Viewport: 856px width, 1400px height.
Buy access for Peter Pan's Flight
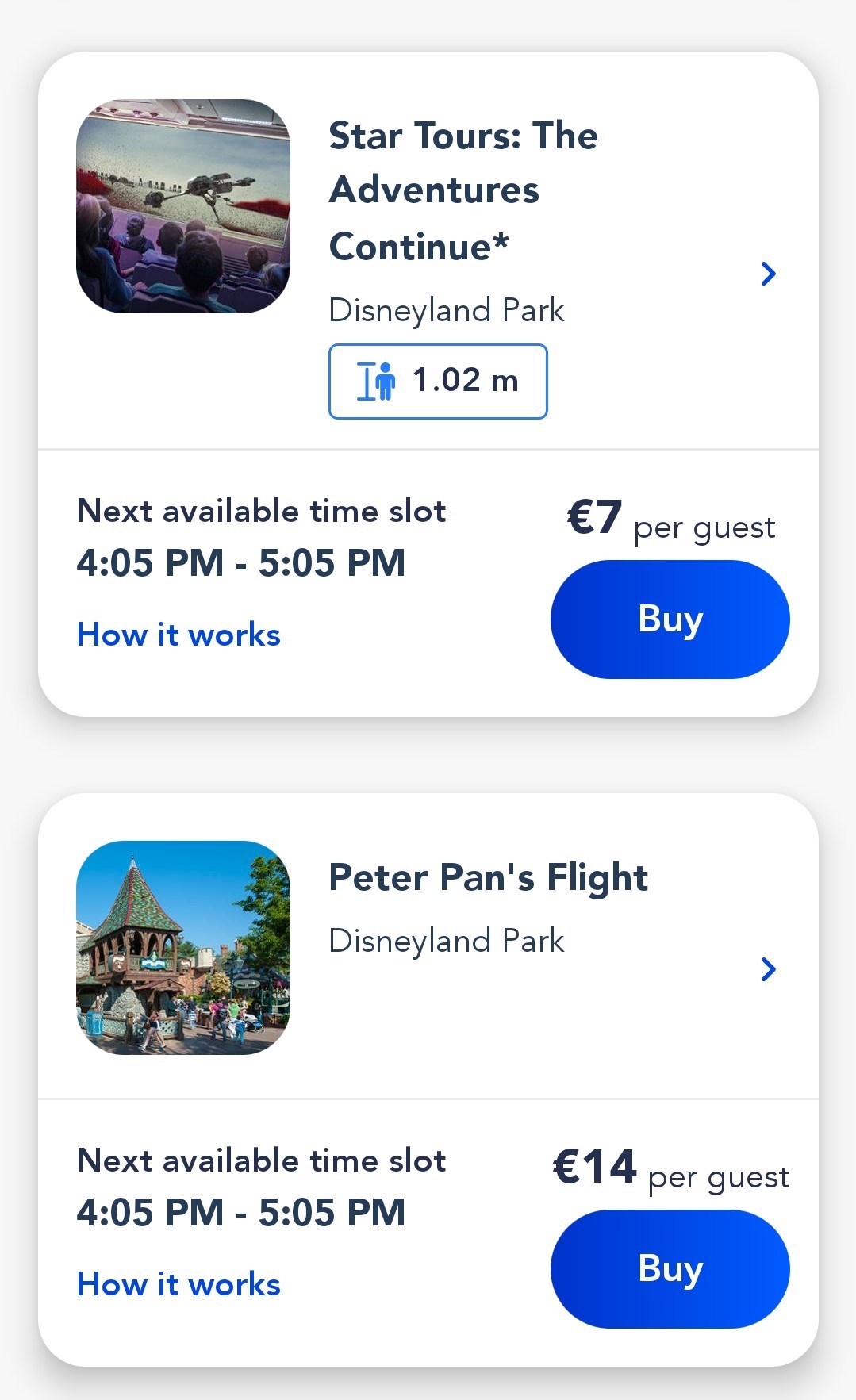(x=669, y=1268)
